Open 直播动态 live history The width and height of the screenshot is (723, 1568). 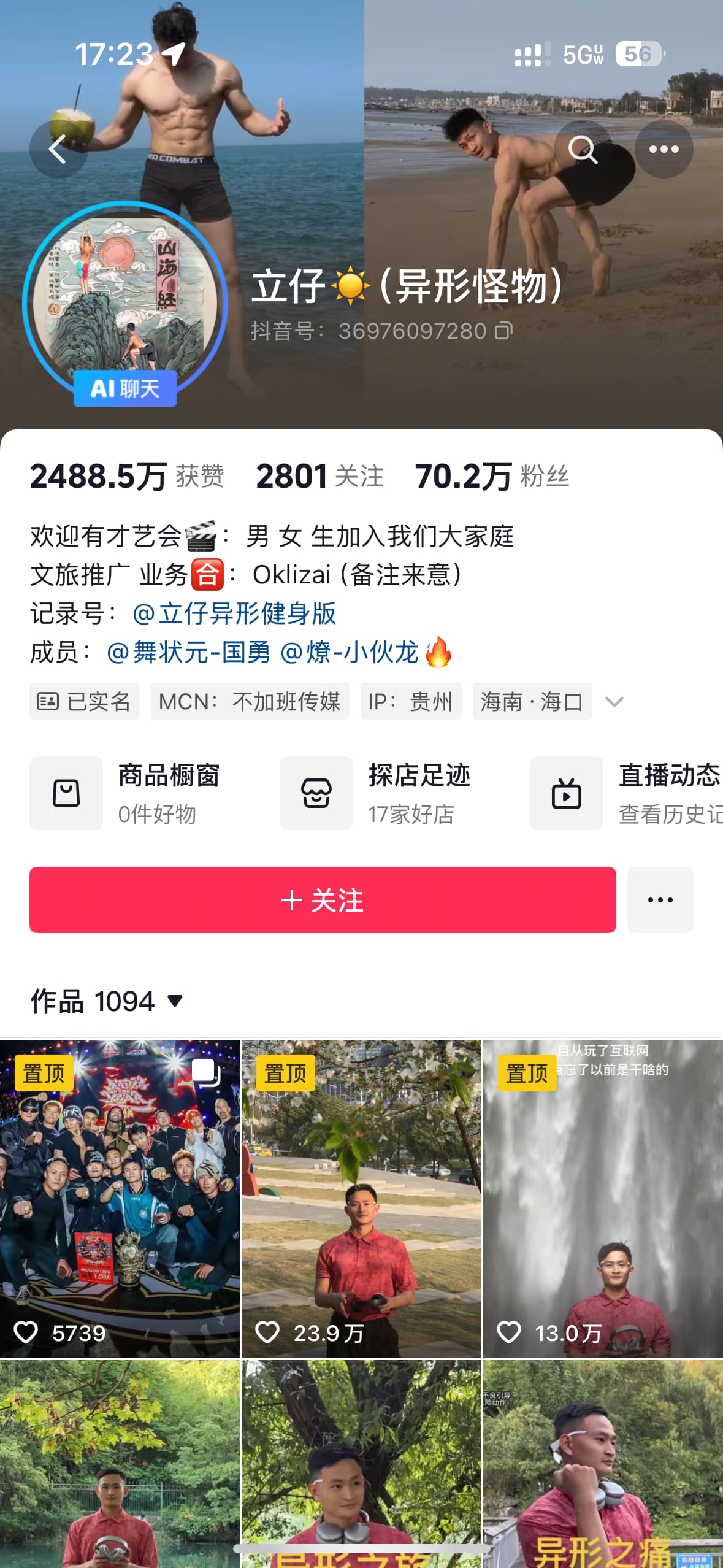[x=626, y=793]
